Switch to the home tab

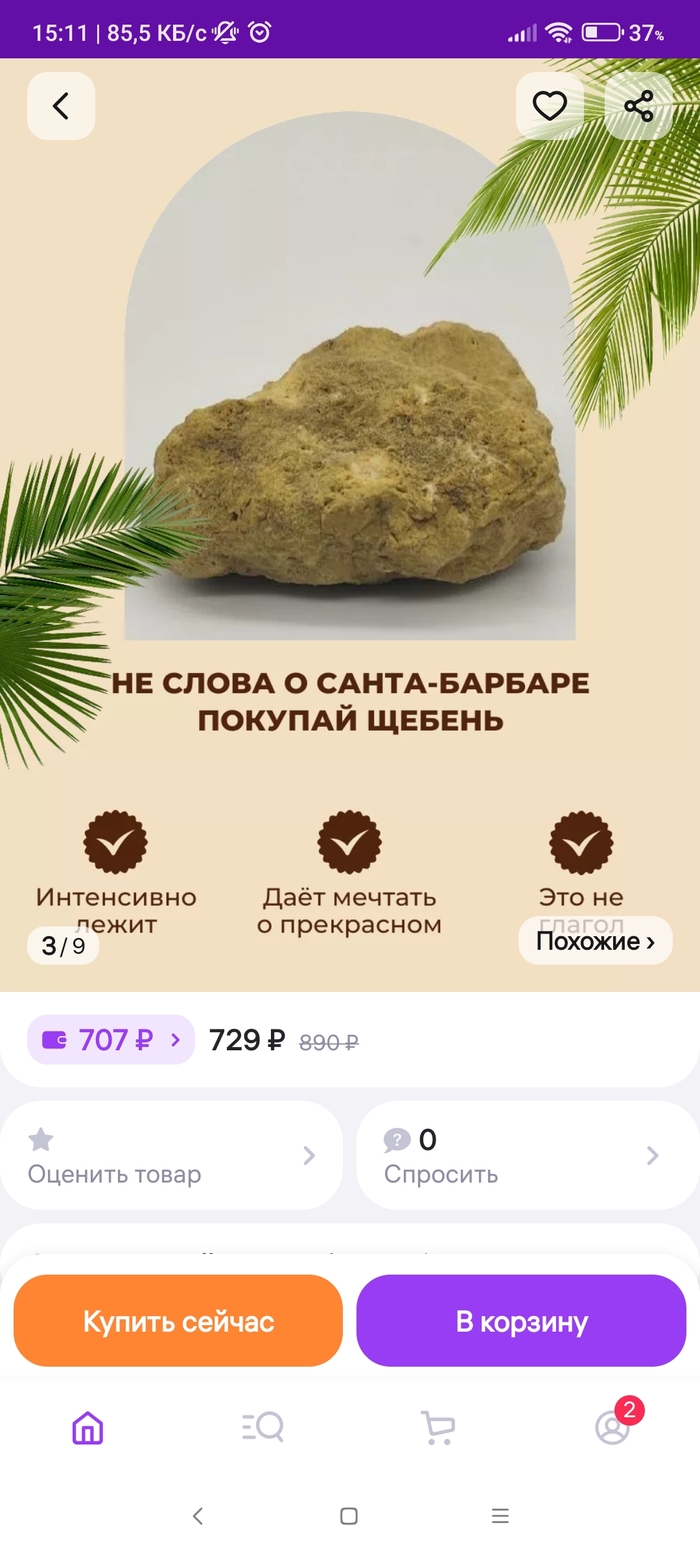point(88,1427)
